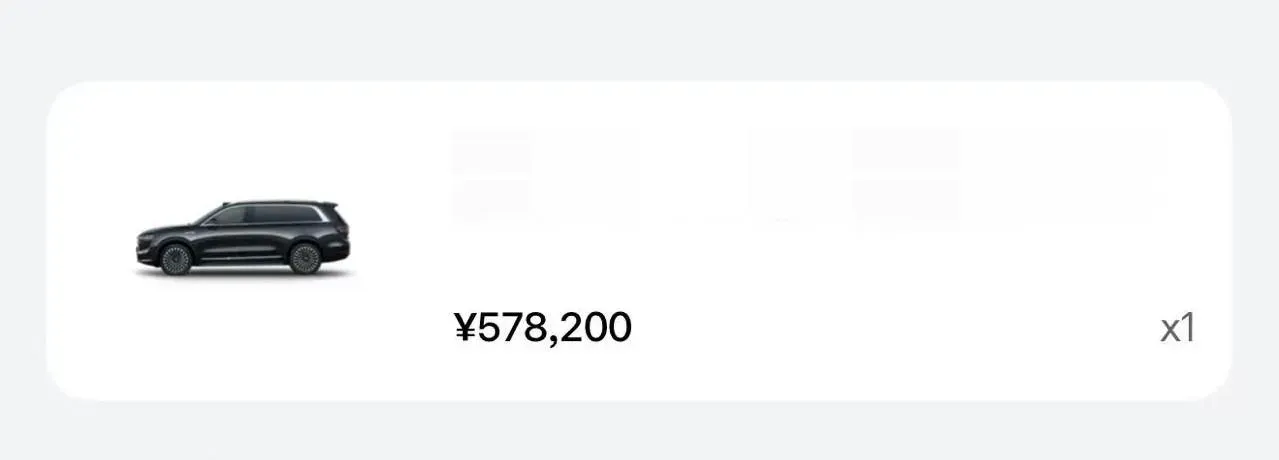Open the car order card priced ¥578,200
Viewport: 1279px width, 460px height.
(x=638, y=241)
